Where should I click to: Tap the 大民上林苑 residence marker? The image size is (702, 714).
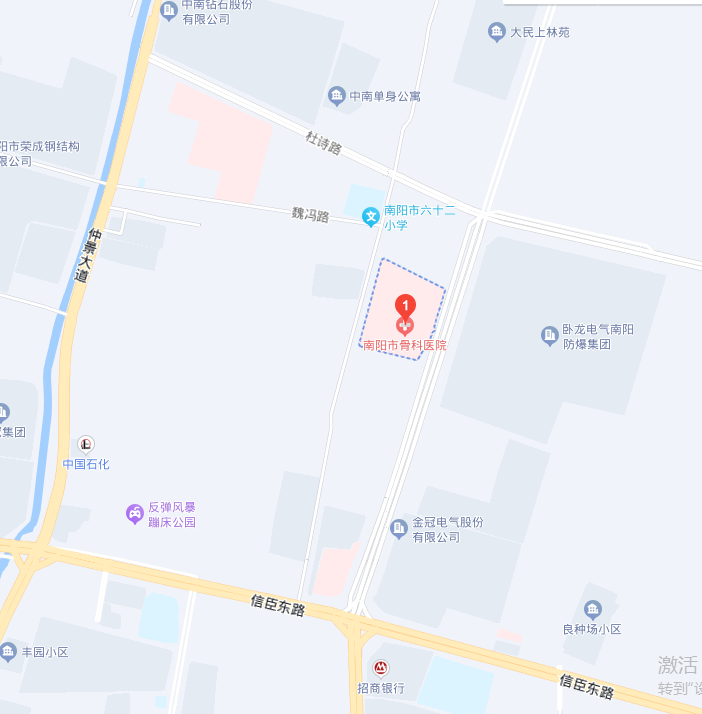(x=497, y=32)
